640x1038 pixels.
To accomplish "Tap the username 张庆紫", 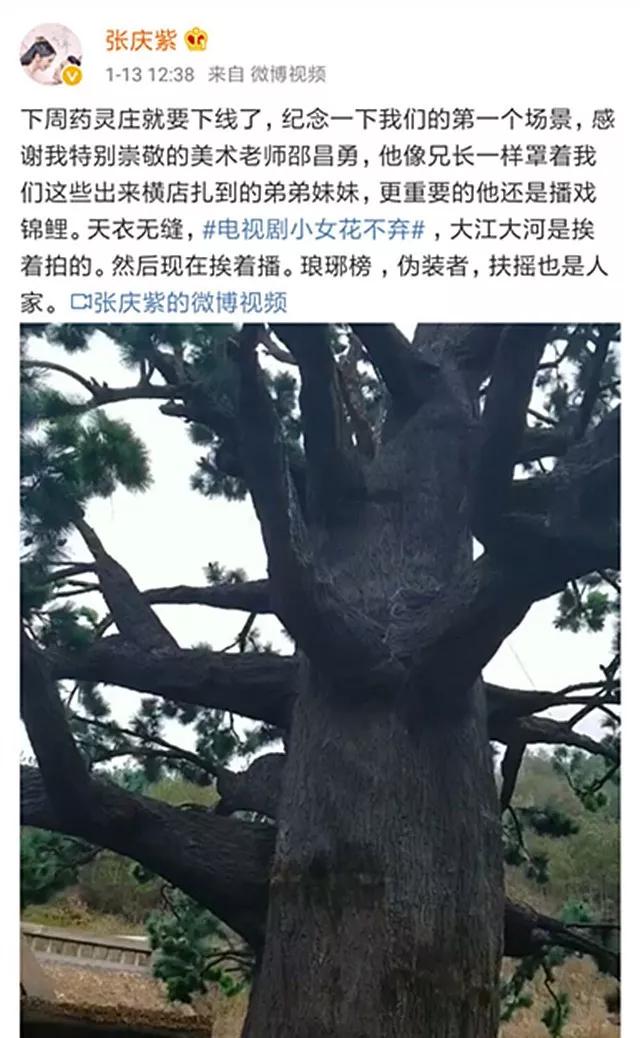I will (140, 40).
